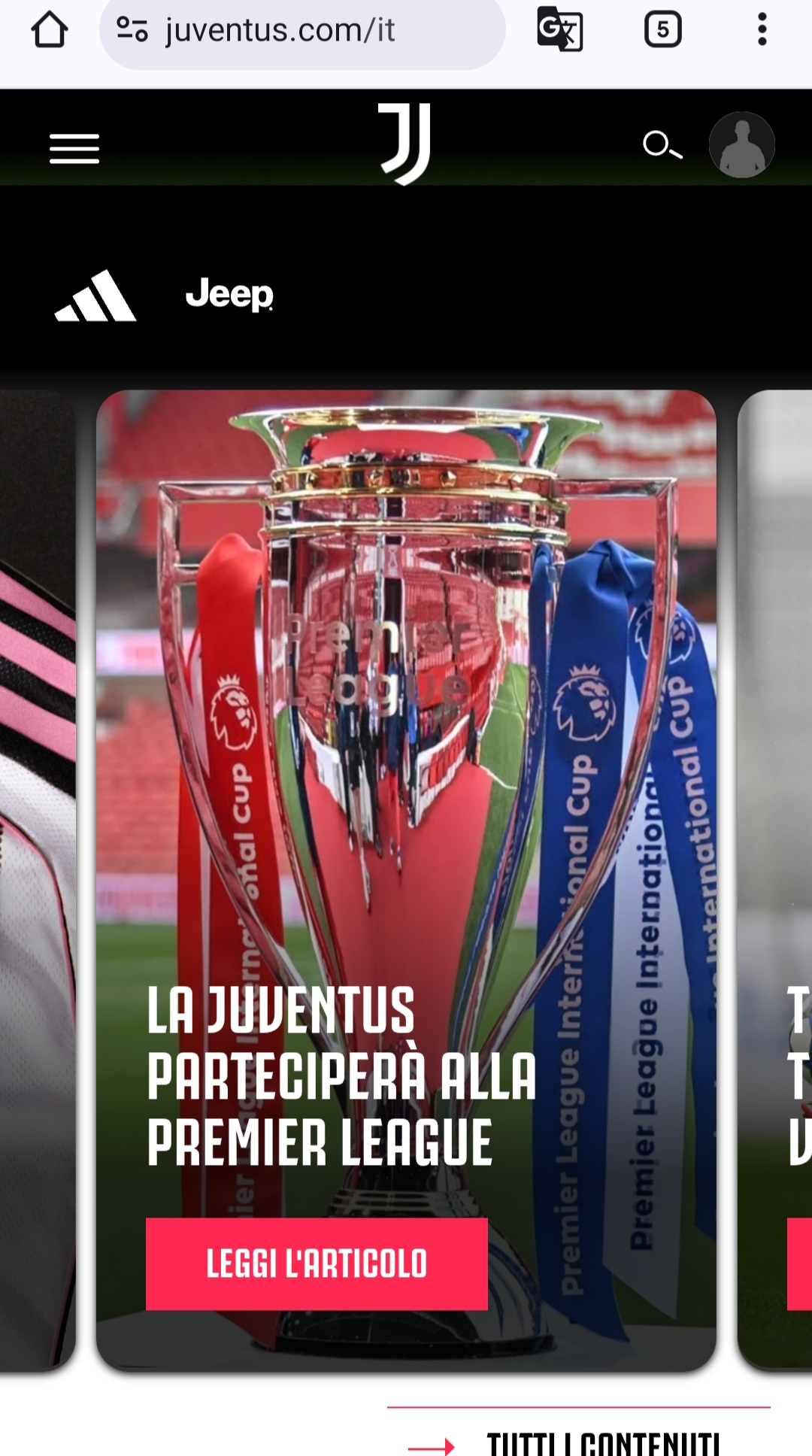Open the user profile avatar

click(741, 144)
